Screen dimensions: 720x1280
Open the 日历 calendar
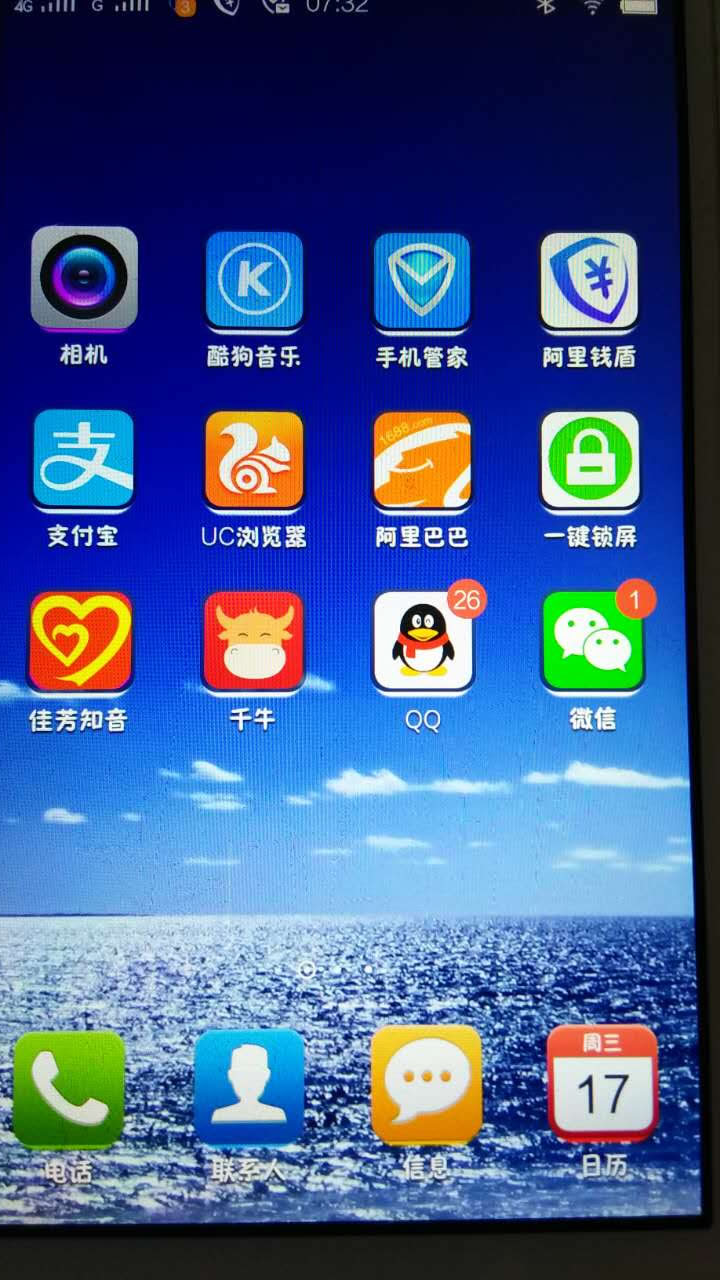tap(603, 1083)
